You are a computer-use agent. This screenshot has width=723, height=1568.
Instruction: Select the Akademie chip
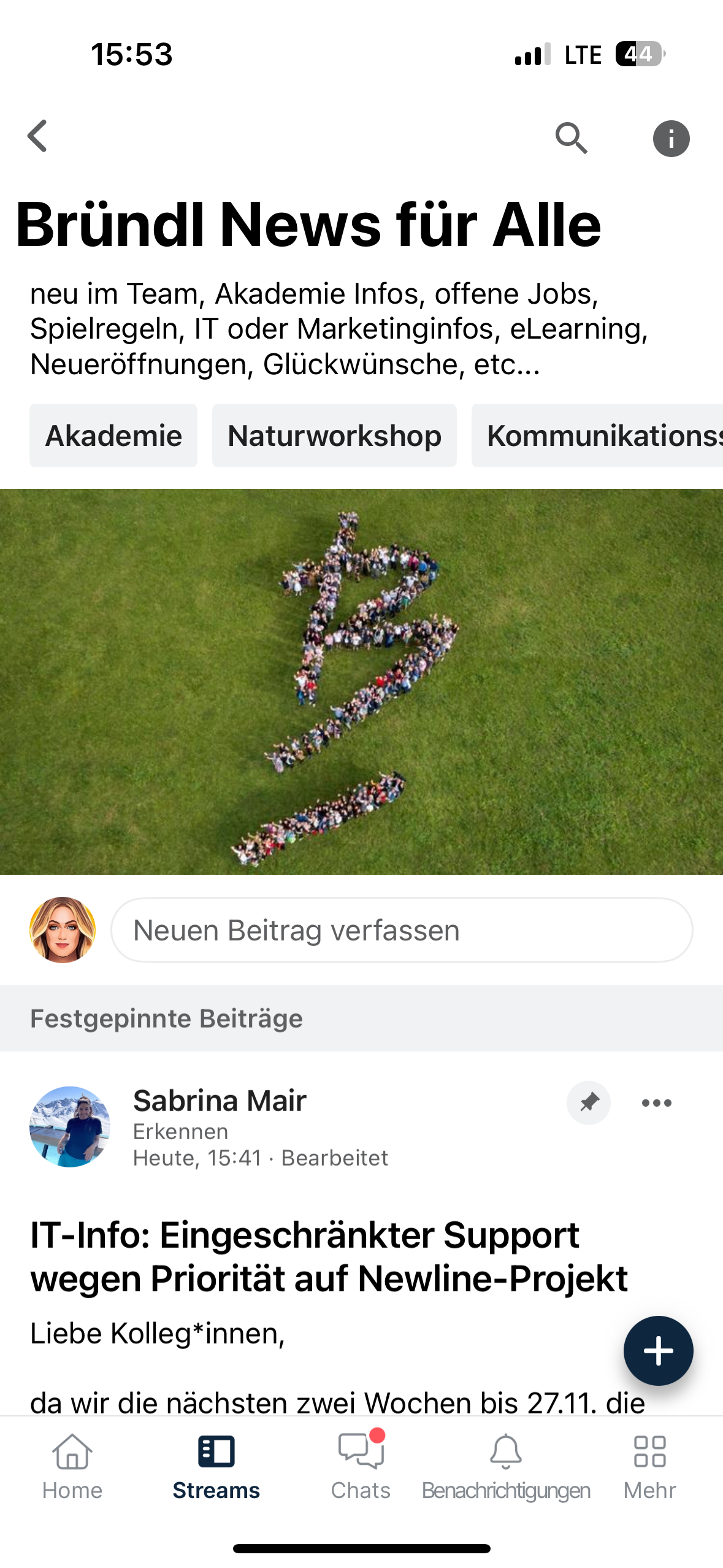[113, 436]
